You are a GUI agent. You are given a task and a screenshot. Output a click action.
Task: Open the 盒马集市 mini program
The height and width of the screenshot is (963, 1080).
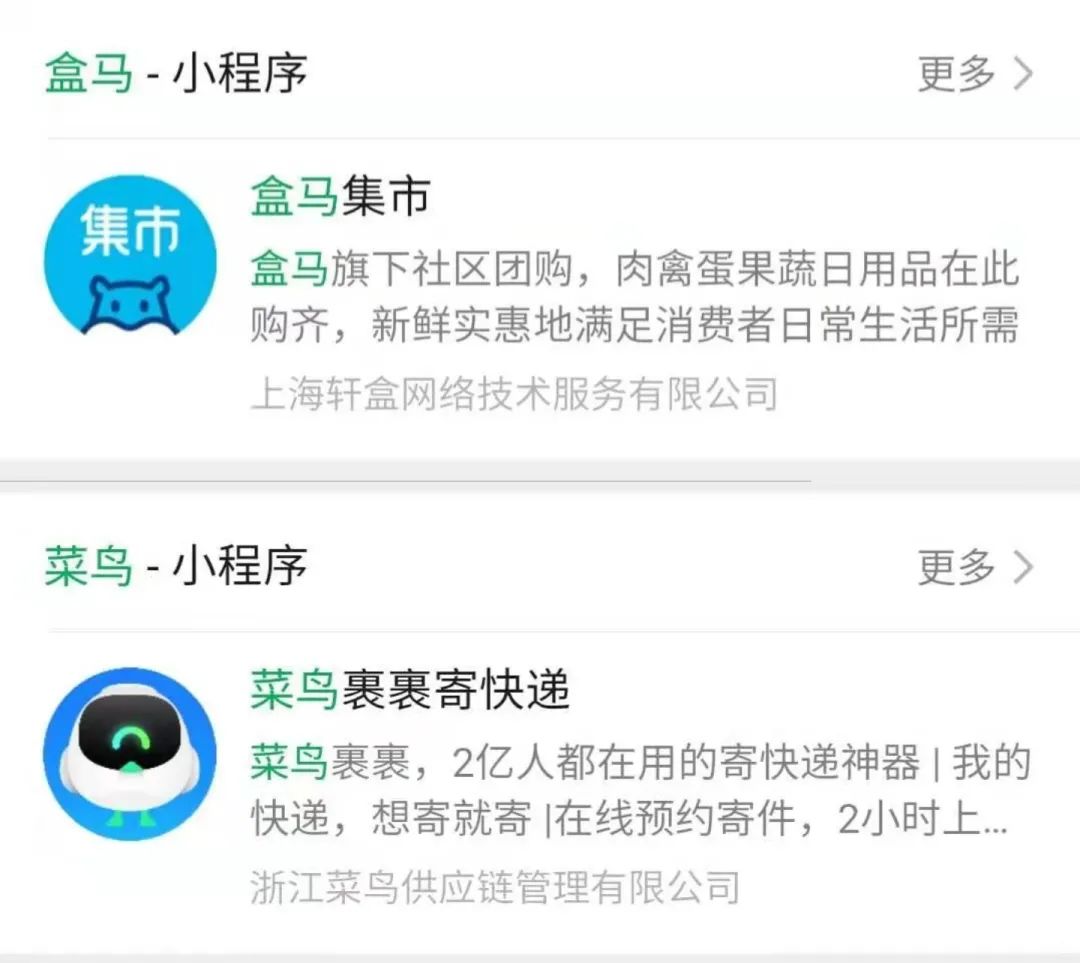(341, 196)
